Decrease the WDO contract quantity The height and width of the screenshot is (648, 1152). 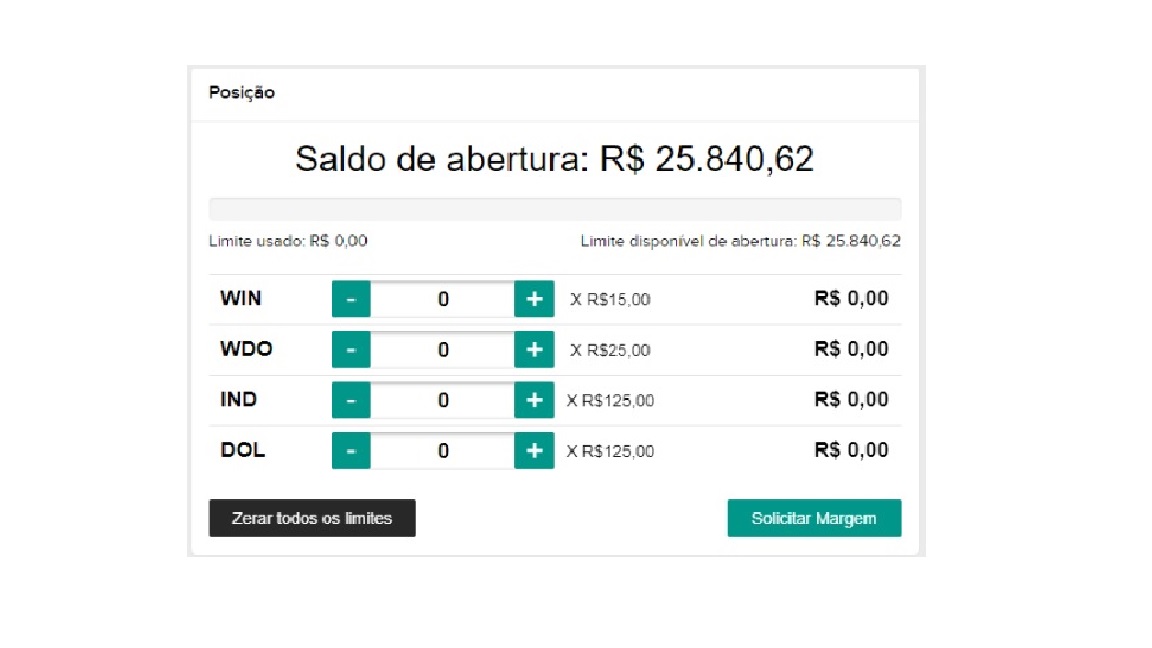click(351, 350)
